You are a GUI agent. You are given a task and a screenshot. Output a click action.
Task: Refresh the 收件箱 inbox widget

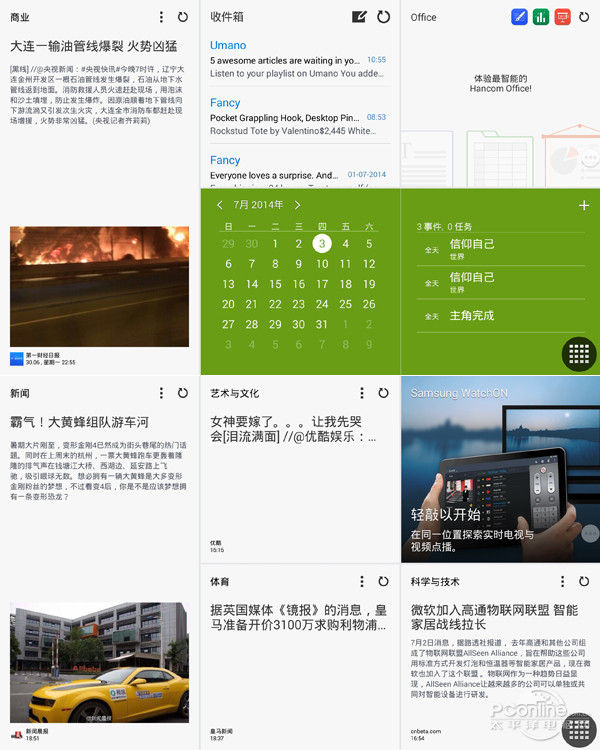click(x=383, y=17)
